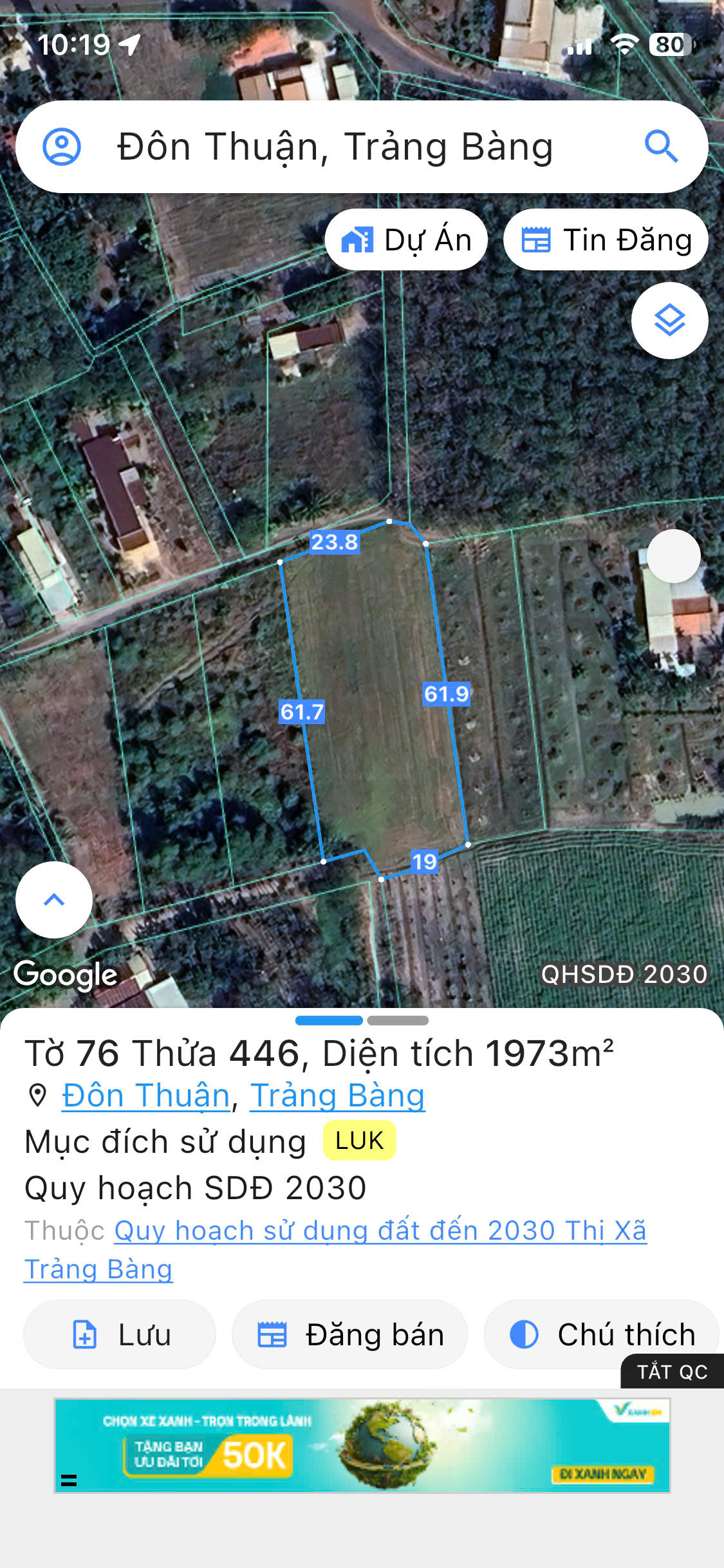The image size is (724, 1568).
Task: Open the Tin Đăng chip
Action: pyautogui.click(x=606, y=240)
